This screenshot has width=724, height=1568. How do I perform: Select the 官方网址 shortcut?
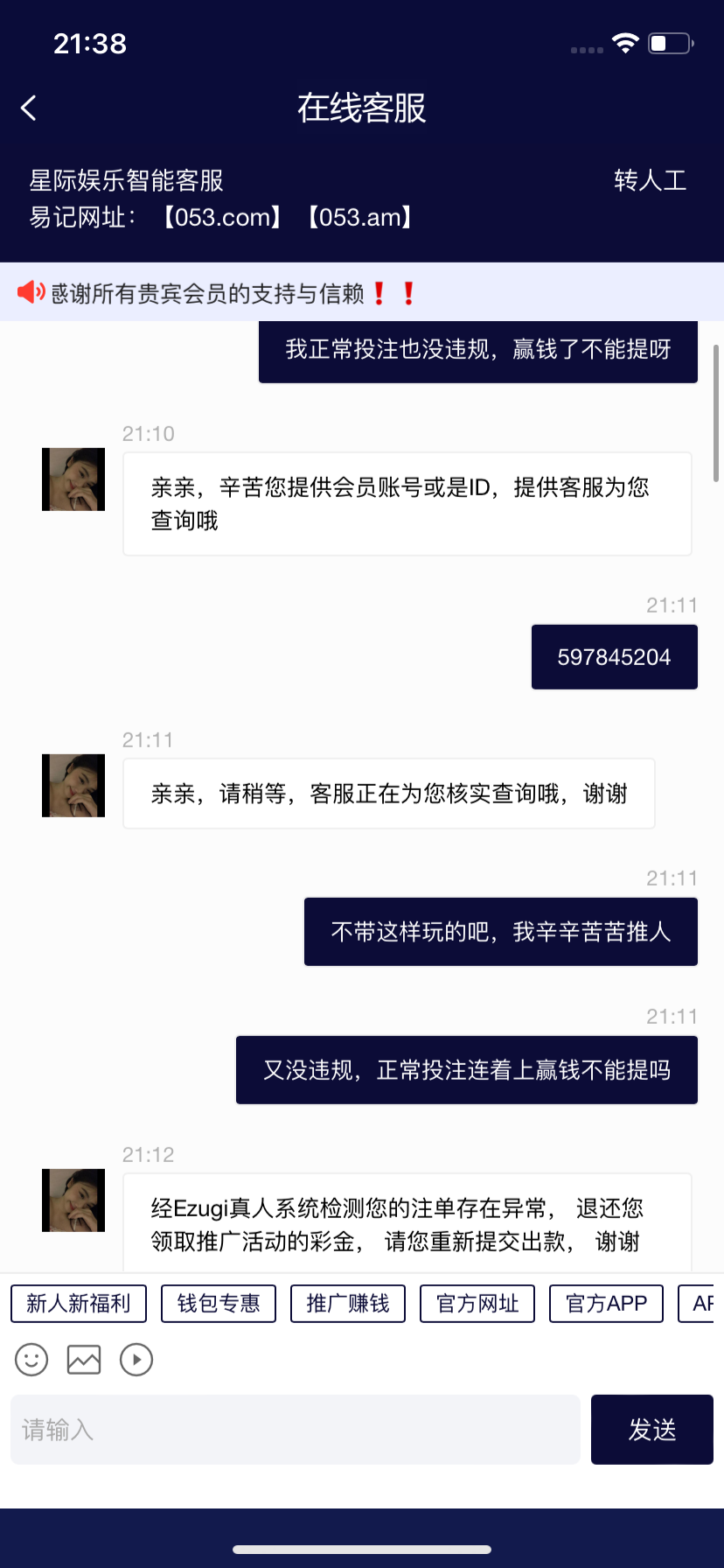(477, 1303)
